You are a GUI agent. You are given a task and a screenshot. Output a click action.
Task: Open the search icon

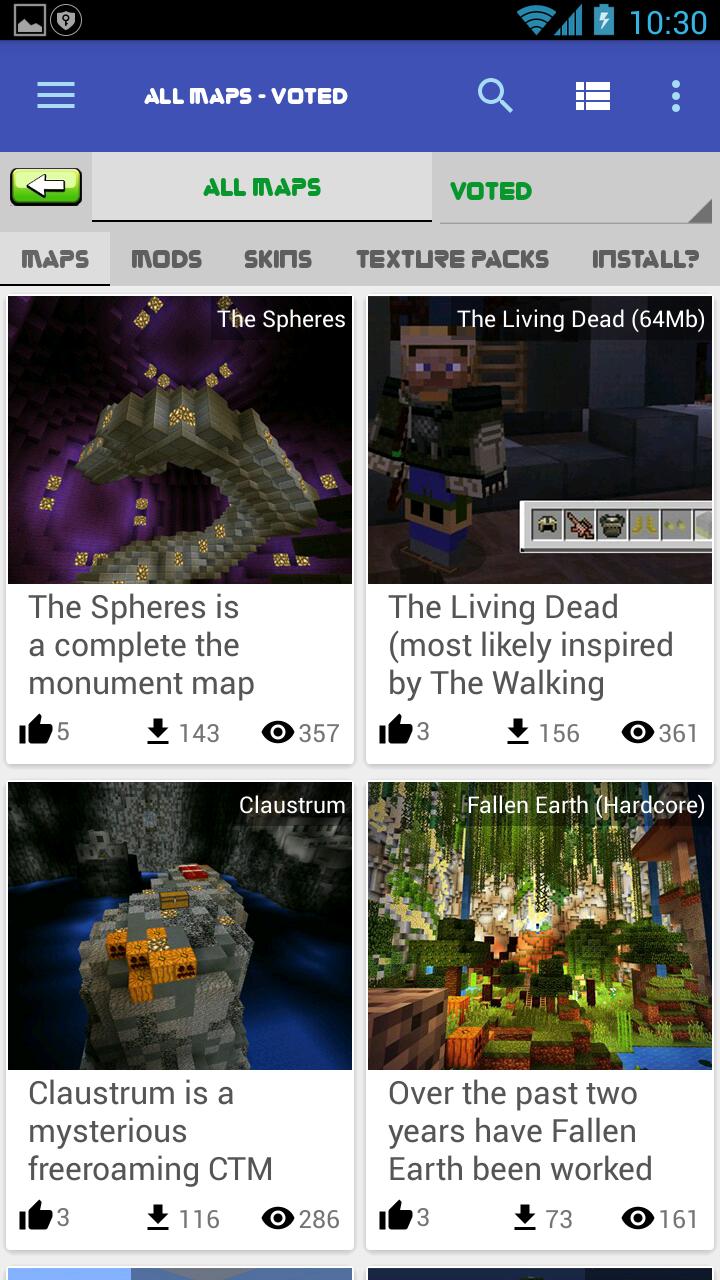(494, 96)
